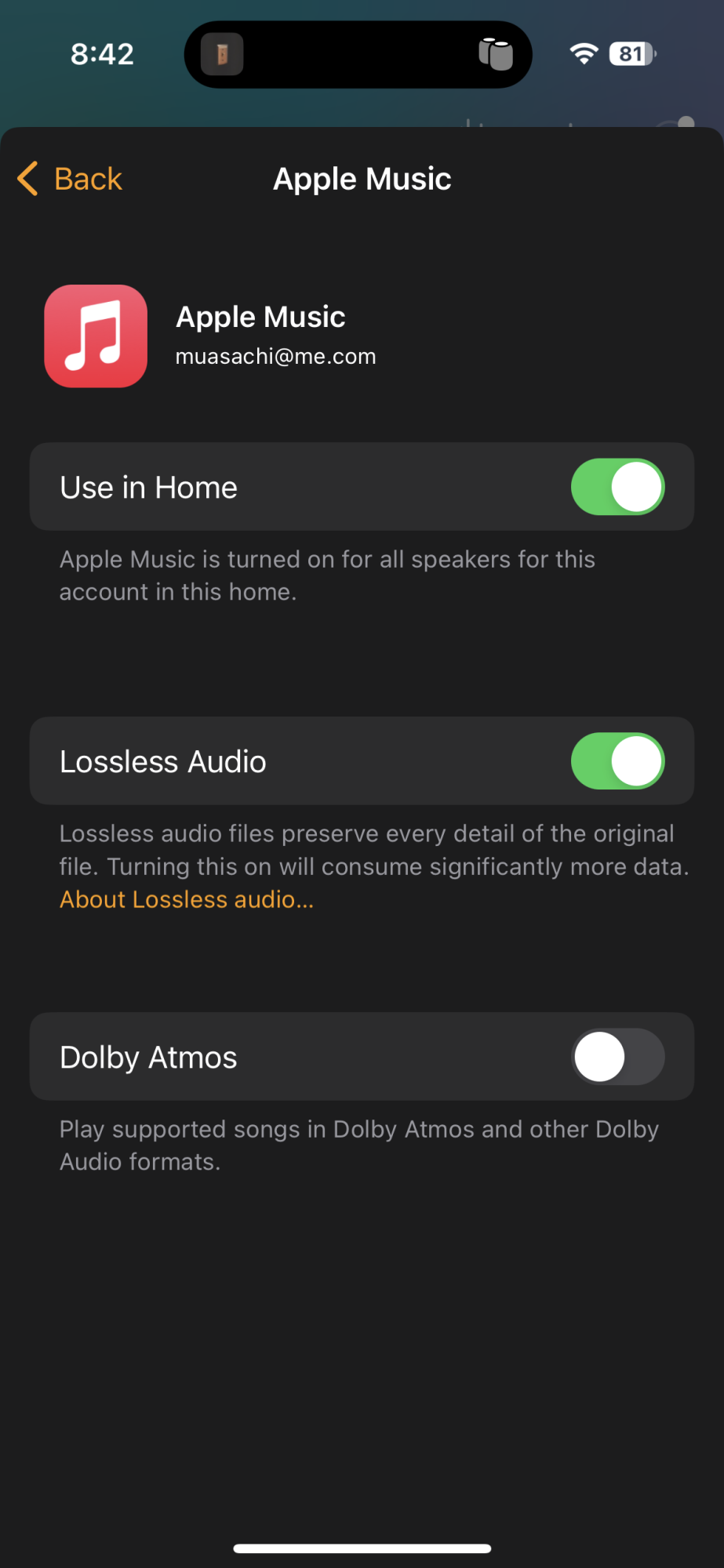Viewport: 724px width, 1568px height.
Task: Go back to the previous screen
Action: (x=71, y=179)
